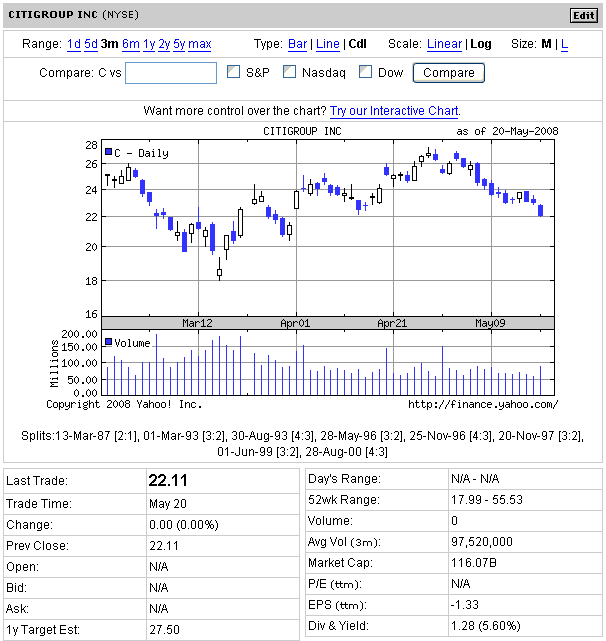Switch range to 5d

coord(91,44)
